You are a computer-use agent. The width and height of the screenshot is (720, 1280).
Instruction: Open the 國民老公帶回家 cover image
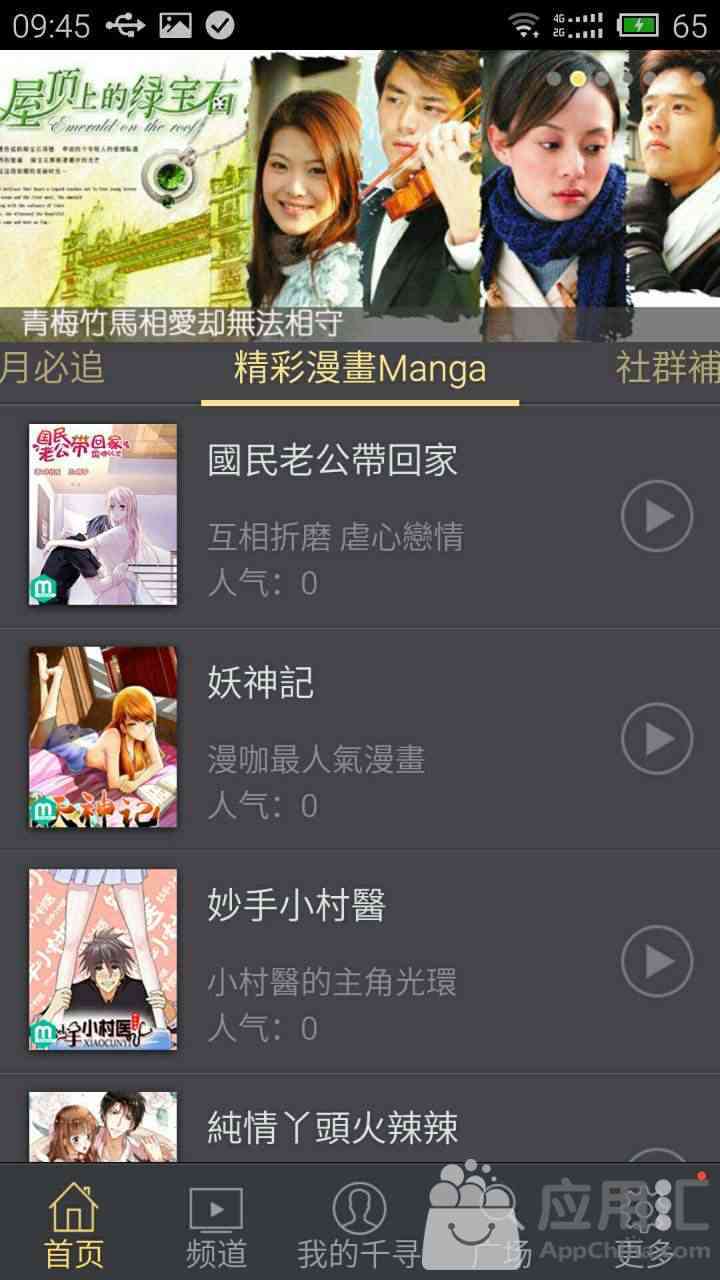[x=103, y=514]
